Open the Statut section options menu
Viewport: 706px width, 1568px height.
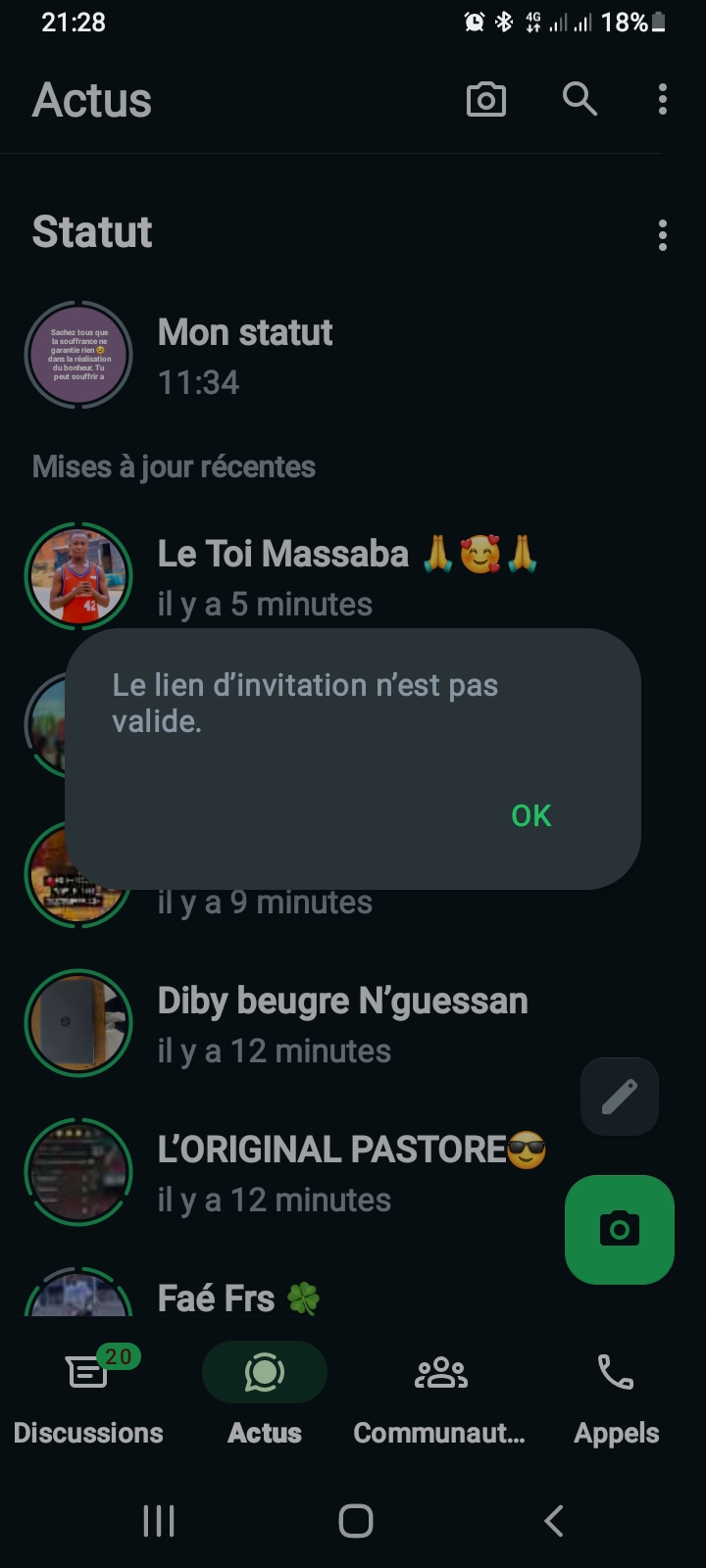pyautogui.click(x=663, y=235)
